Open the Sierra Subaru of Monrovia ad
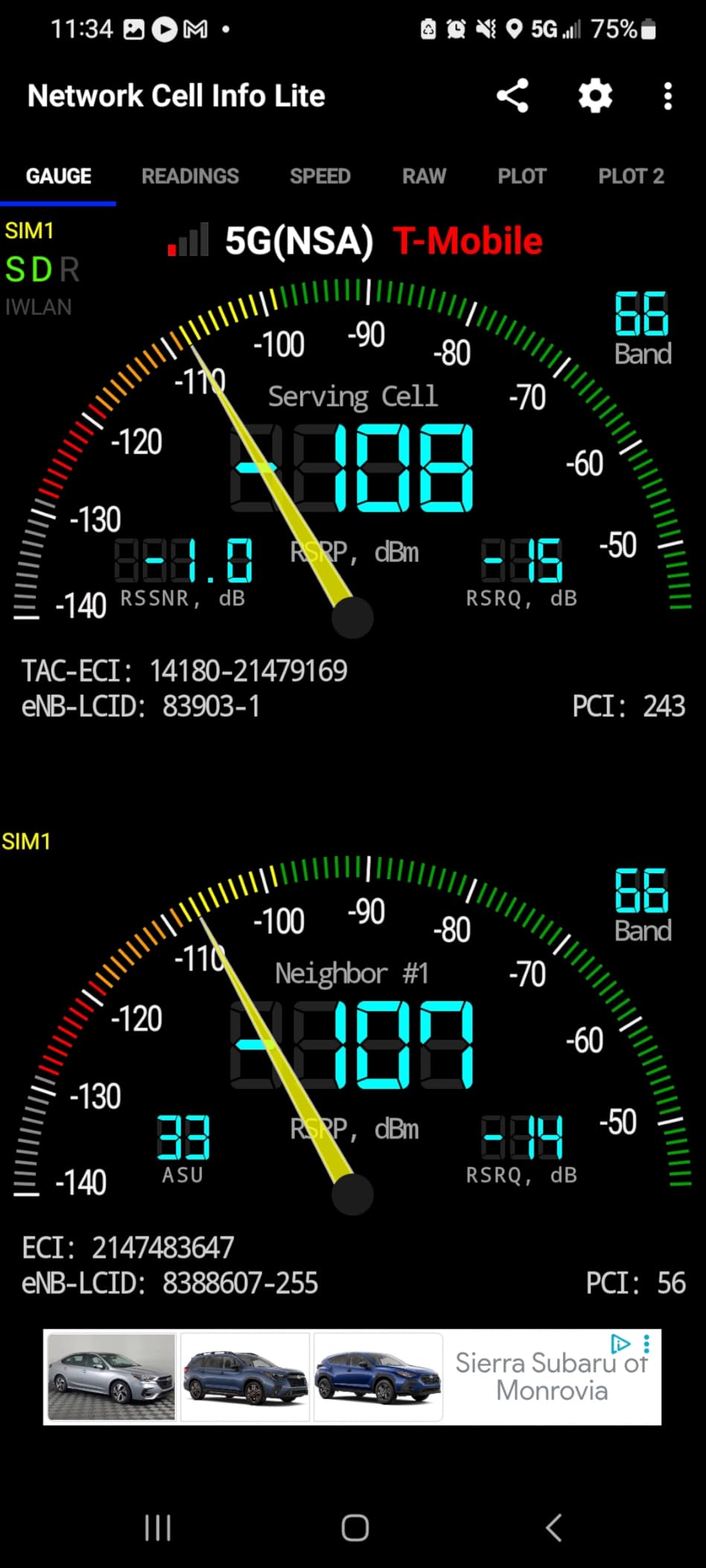 tap(352, 1377)
